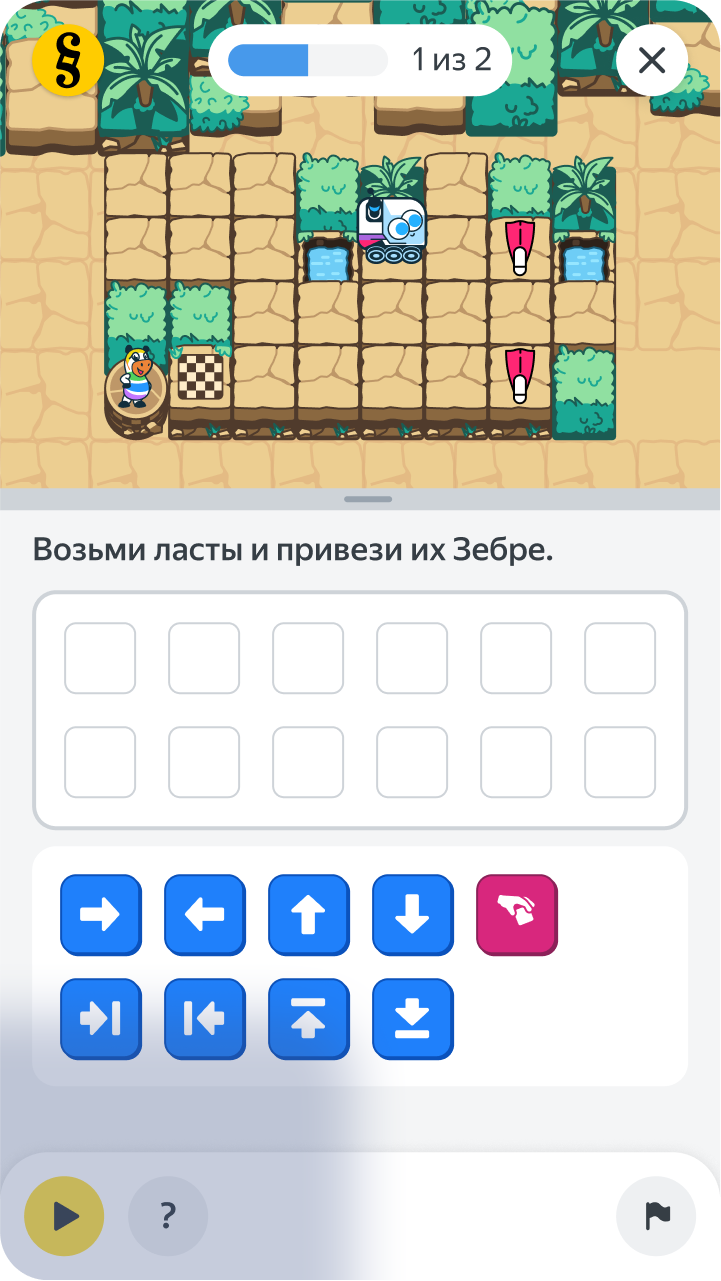
Task: Select the first empty program slot
Action: click(100, 658)
